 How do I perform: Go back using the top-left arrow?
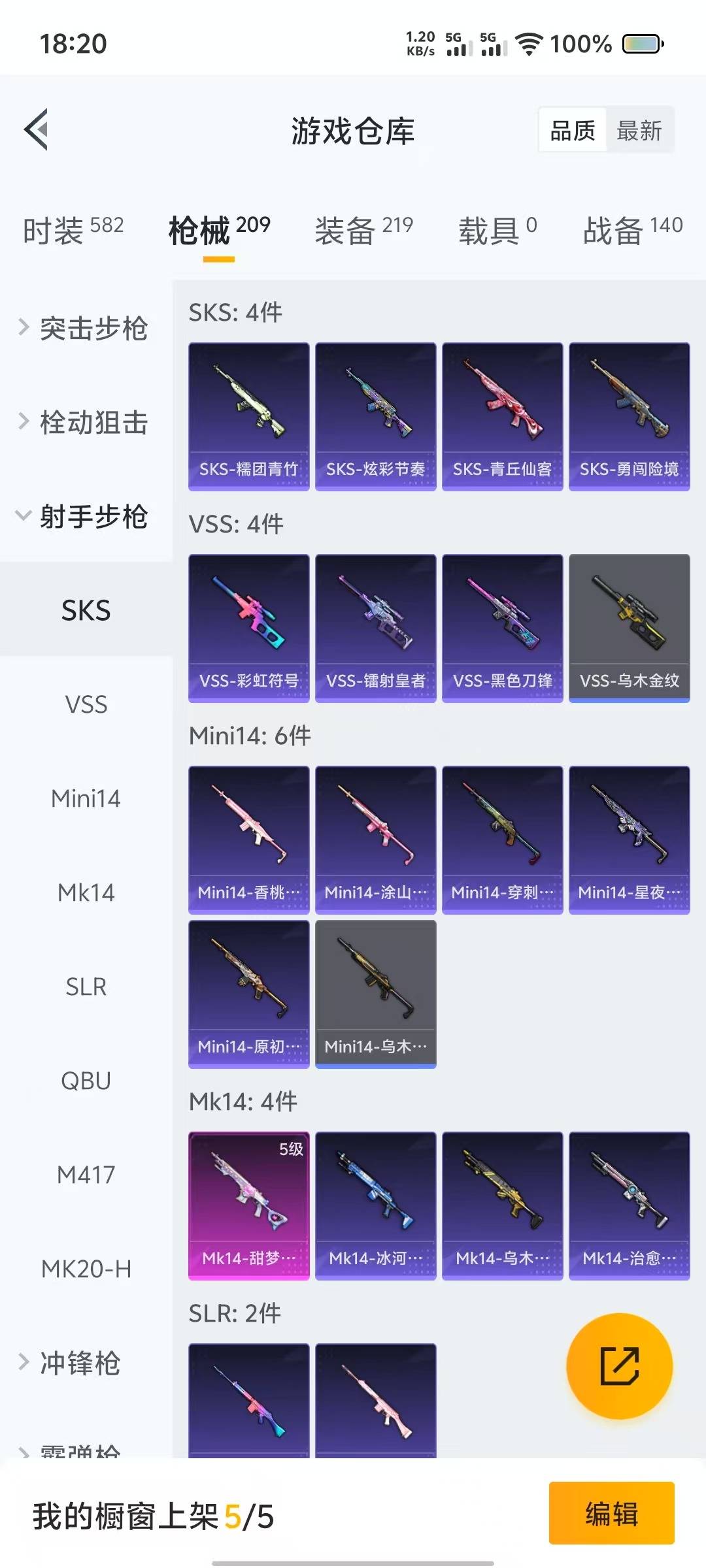[x=37, y=129]
